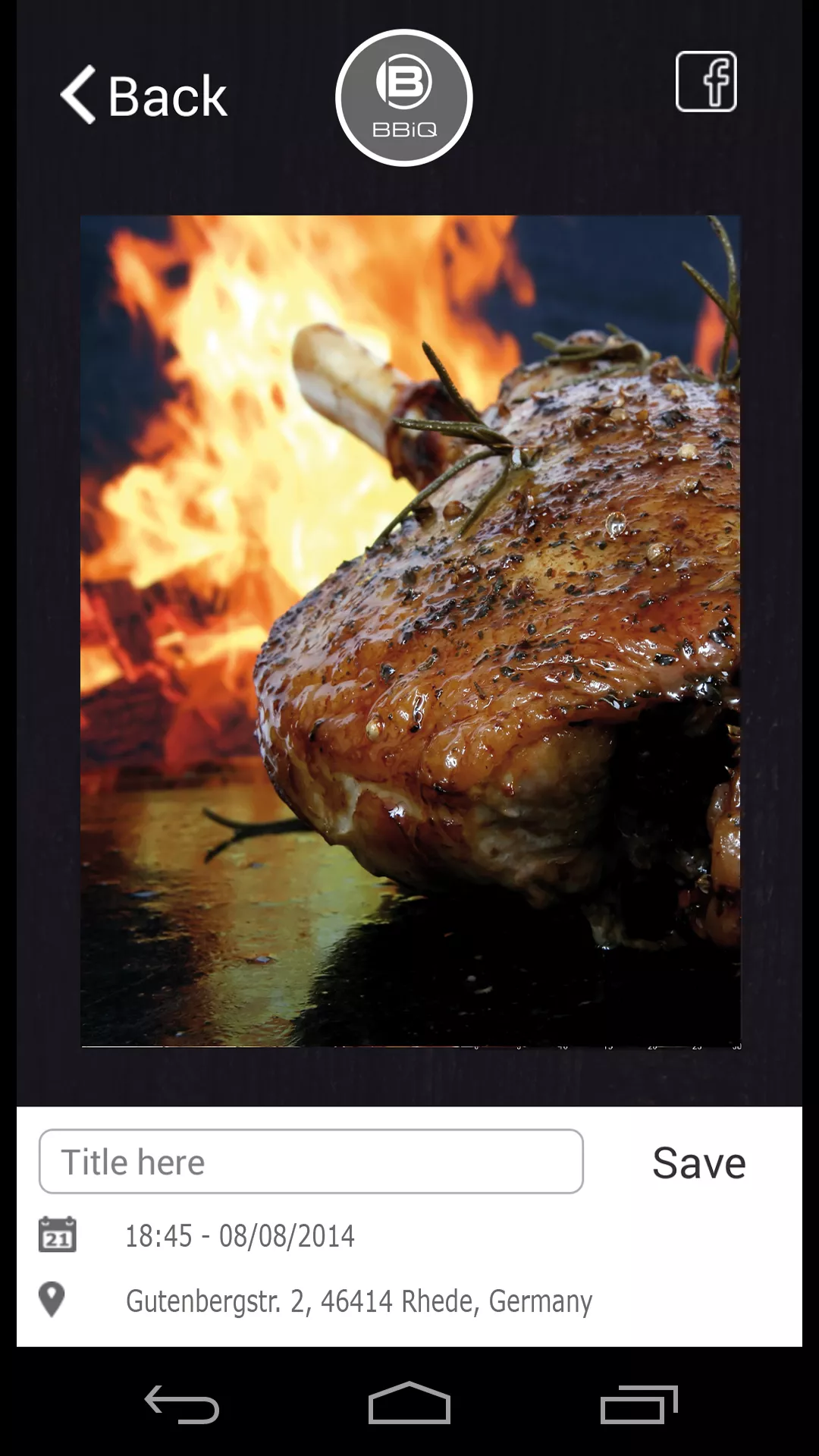819x1456 pixels.
Task: Save the barbecue photo entry
Action: [698, 1163]
